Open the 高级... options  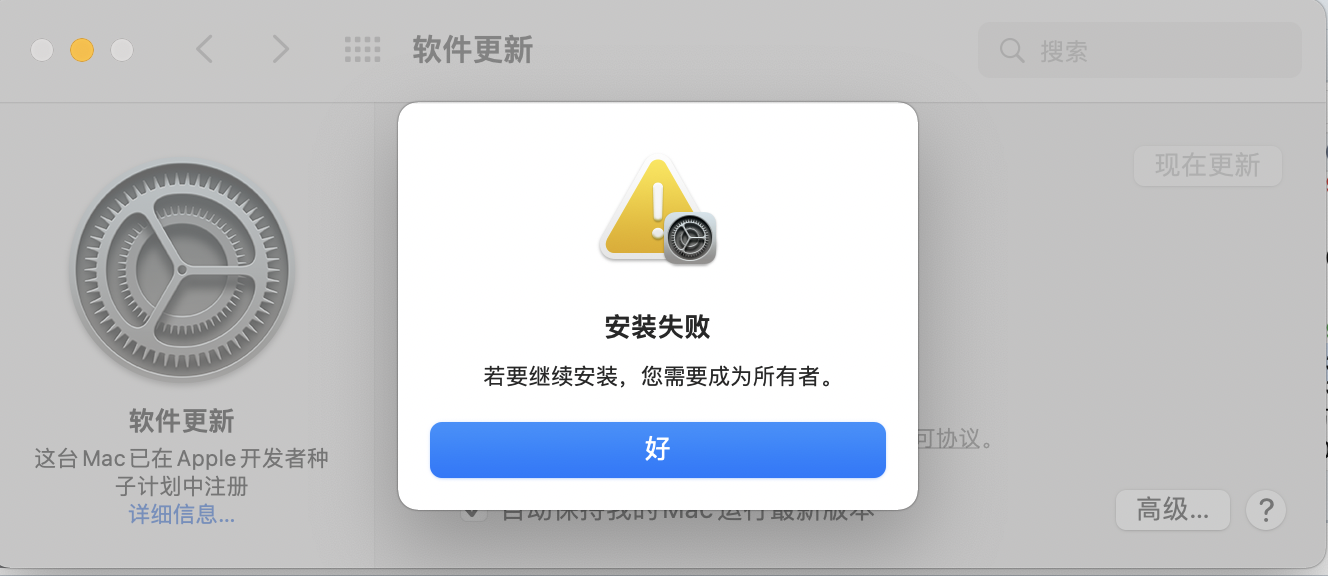[x=1172, y=510]
